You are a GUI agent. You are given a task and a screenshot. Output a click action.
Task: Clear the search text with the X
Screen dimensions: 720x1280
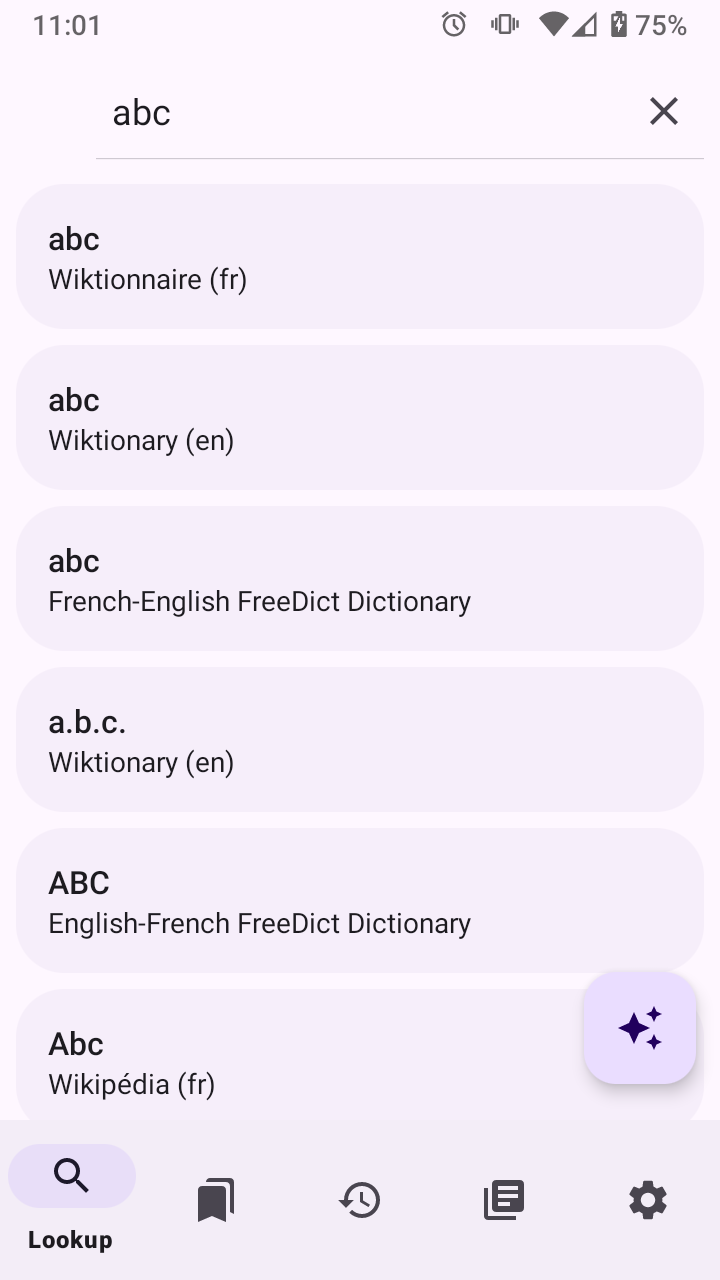coord(664,111)
